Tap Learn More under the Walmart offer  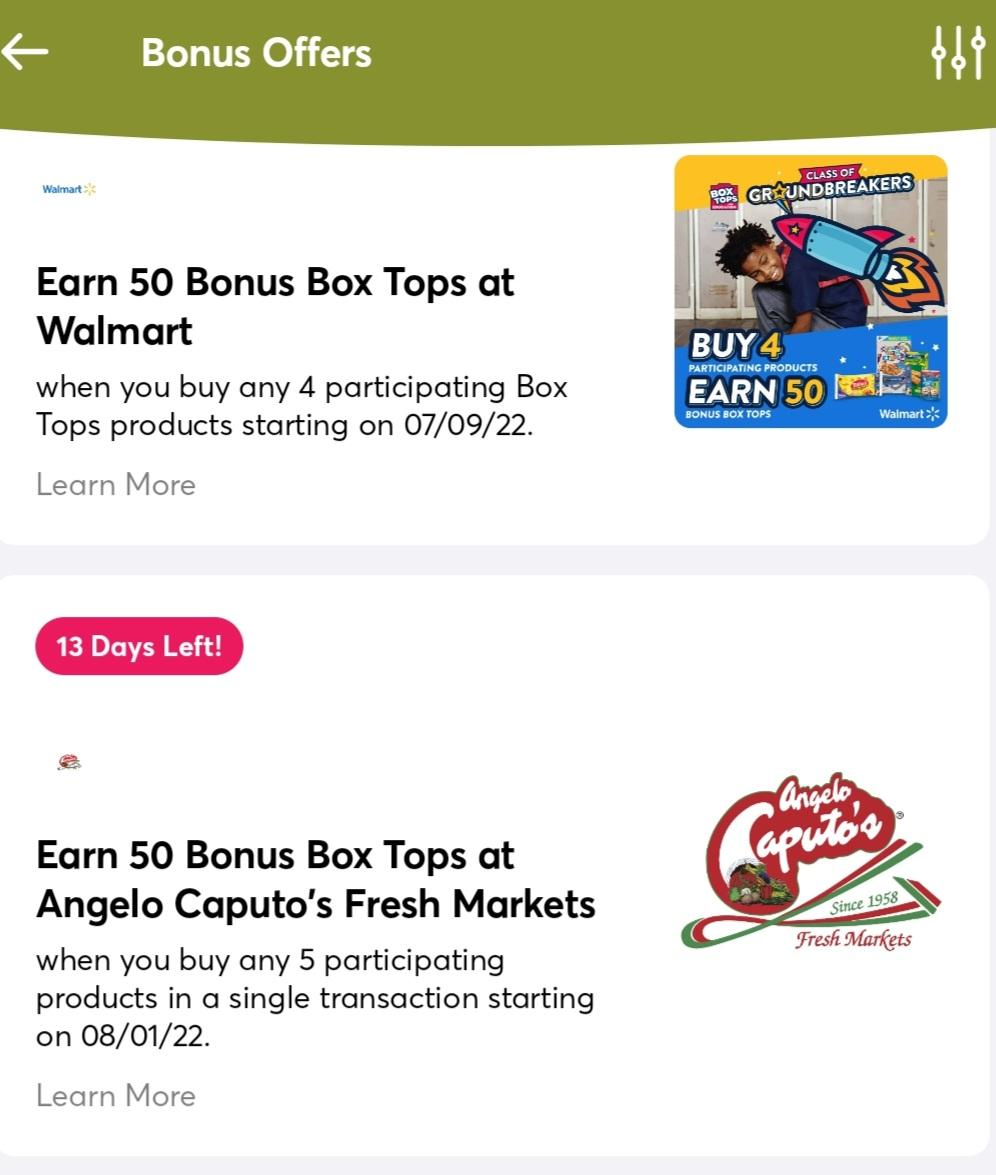click(116, 485)
